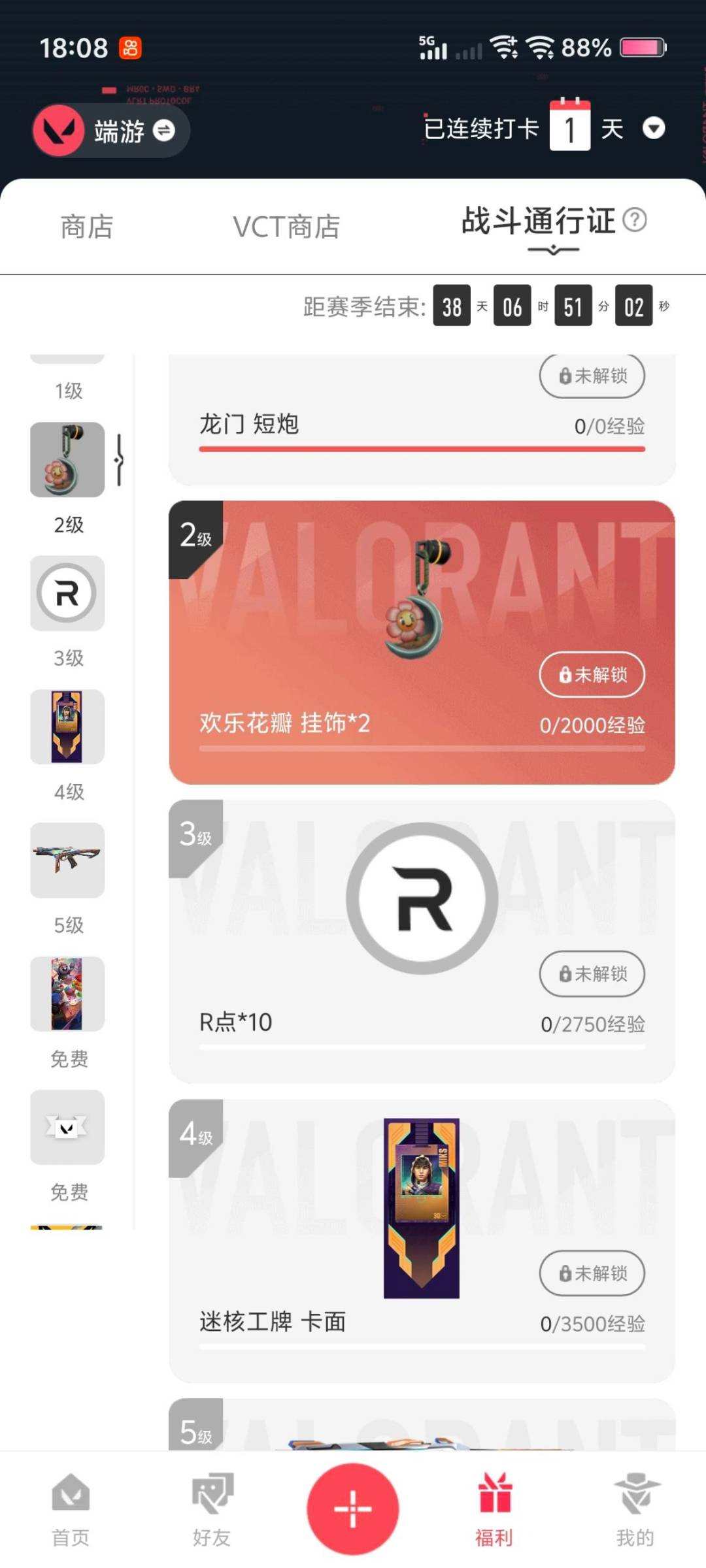Tap the lock icon on the R点*10 reward
Viewport: 706px width, 1568px height.
pos(591,973)
